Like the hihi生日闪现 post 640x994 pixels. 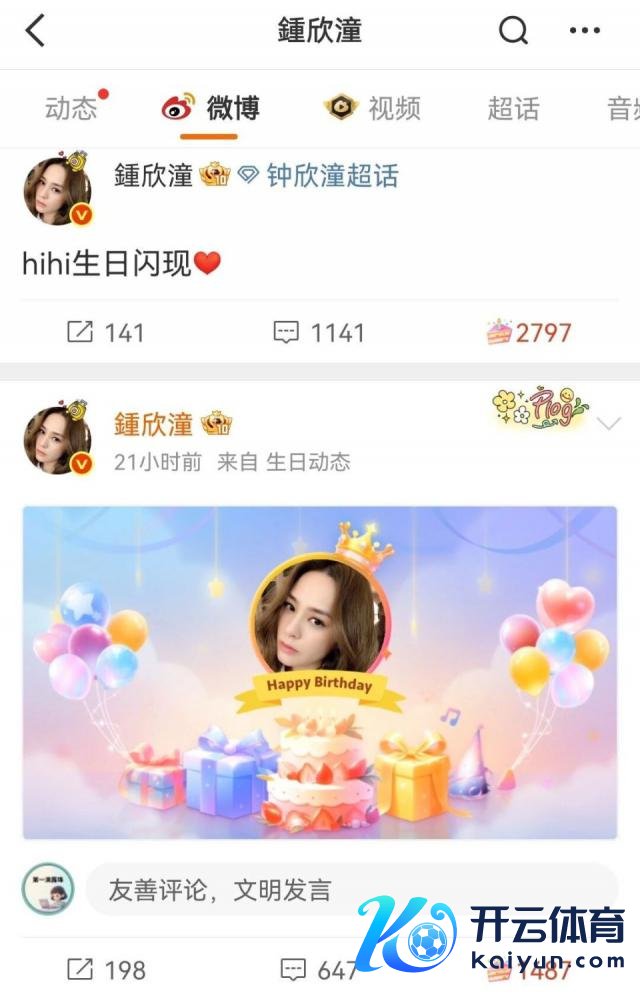pos(529,332)
